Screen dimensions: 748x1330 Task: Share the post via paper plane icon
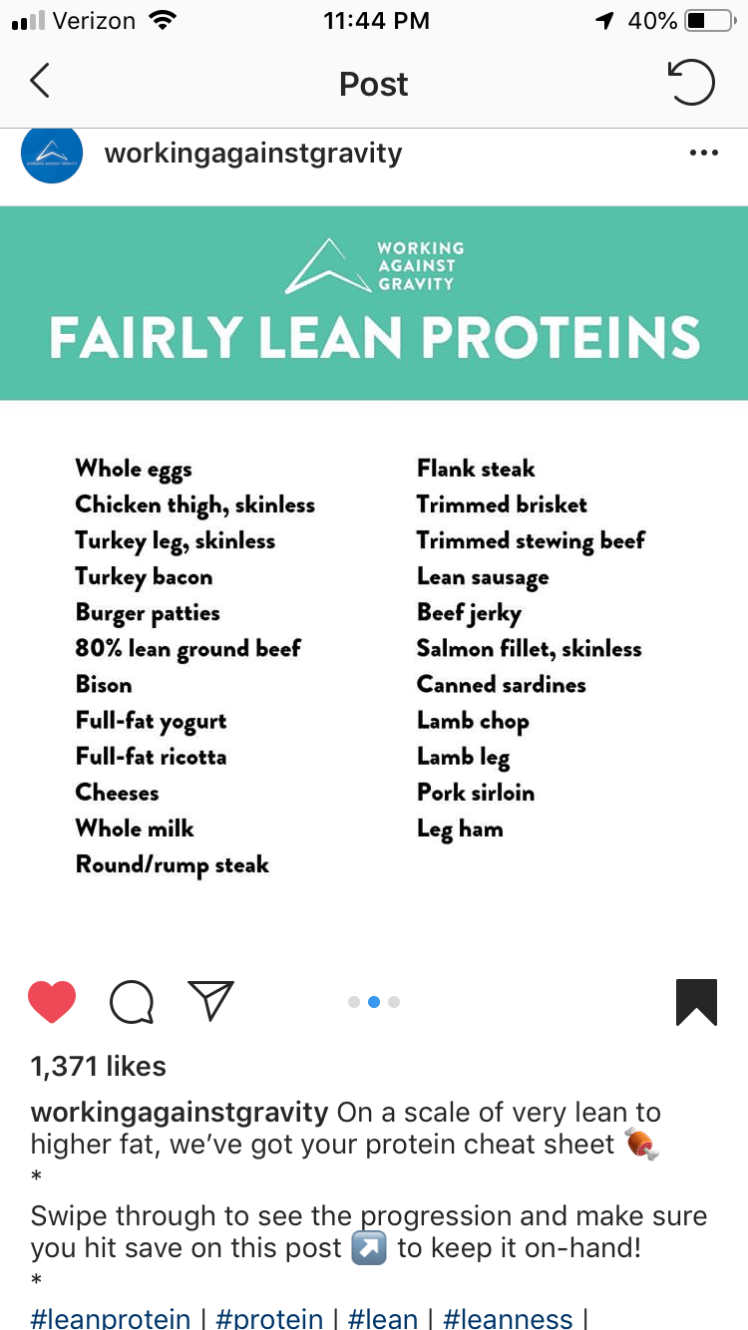(210, 1001)
